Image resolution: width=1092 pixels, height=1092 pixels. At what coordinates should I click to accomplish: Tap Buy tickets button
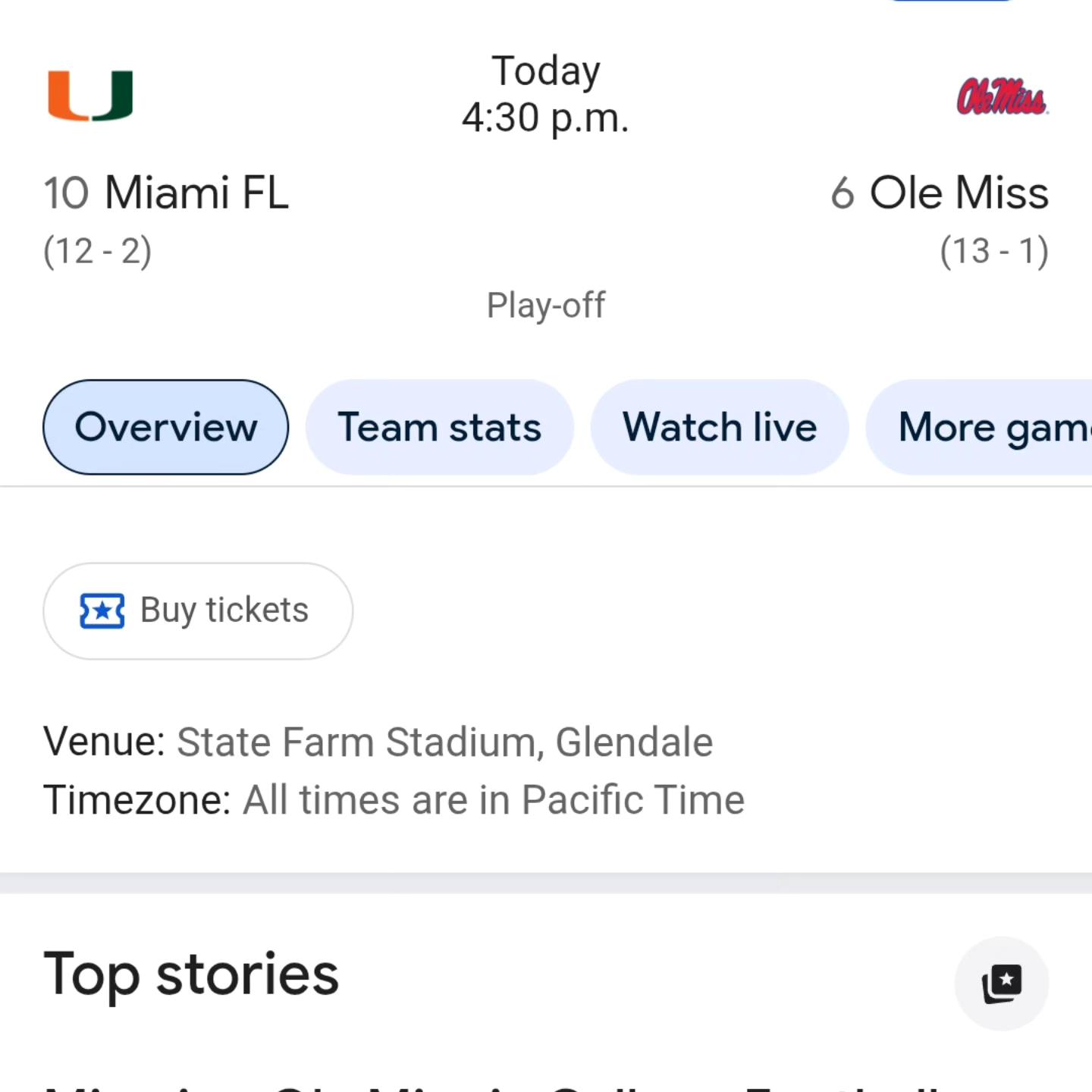(x=198, y=610)
